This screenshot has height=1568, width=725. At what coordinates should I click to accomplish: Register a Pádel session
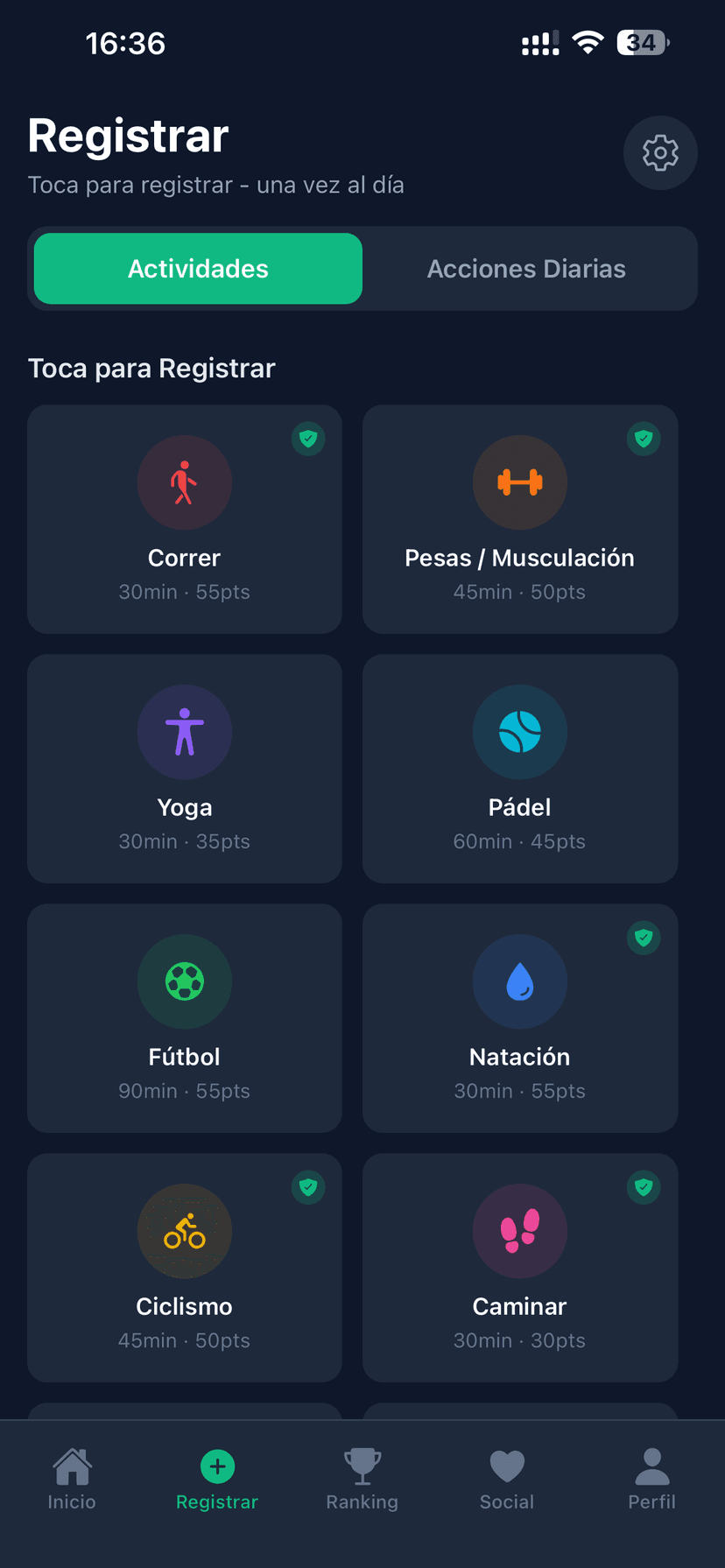520,769
